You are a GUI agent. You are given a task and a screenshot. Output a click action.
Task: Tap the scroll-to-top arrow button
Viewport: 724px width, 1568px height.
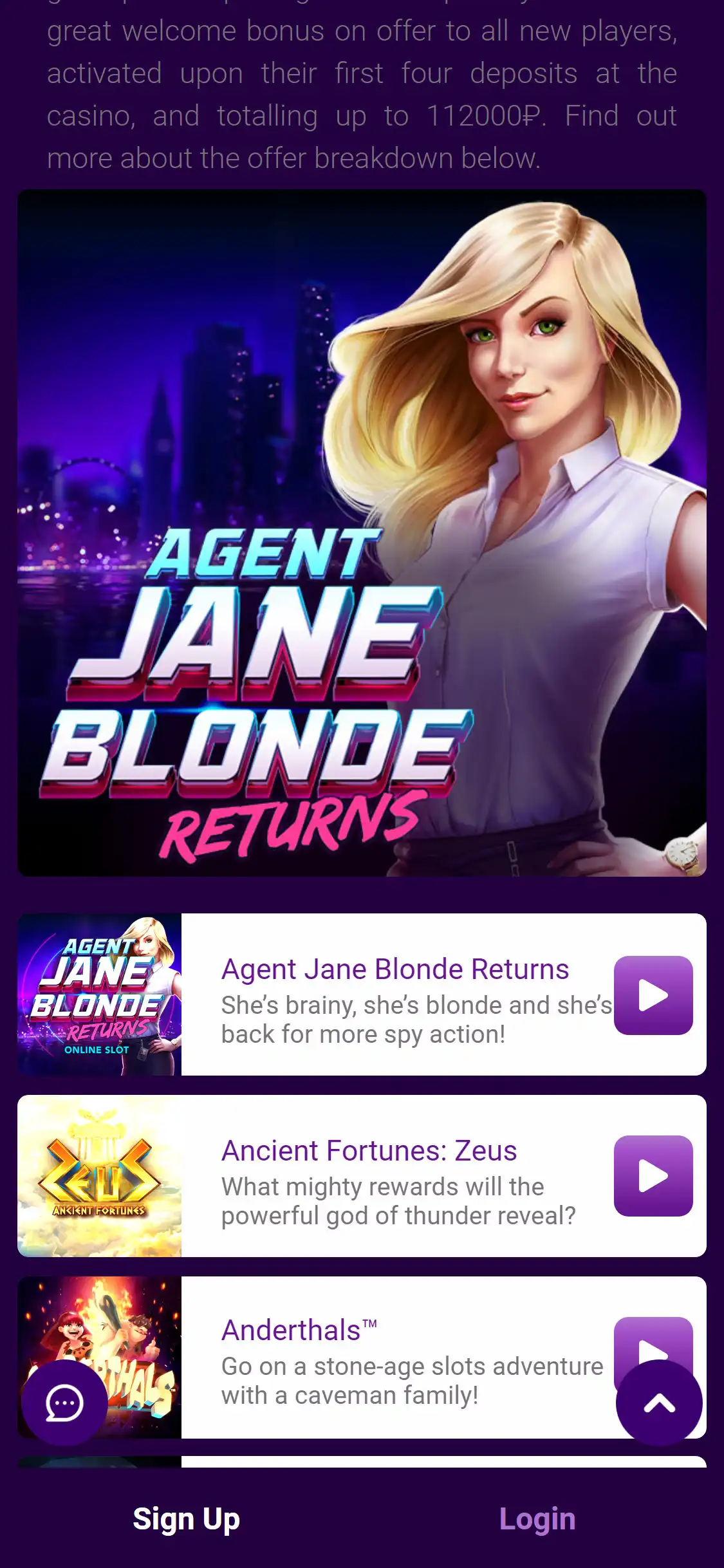(659, 1403)
